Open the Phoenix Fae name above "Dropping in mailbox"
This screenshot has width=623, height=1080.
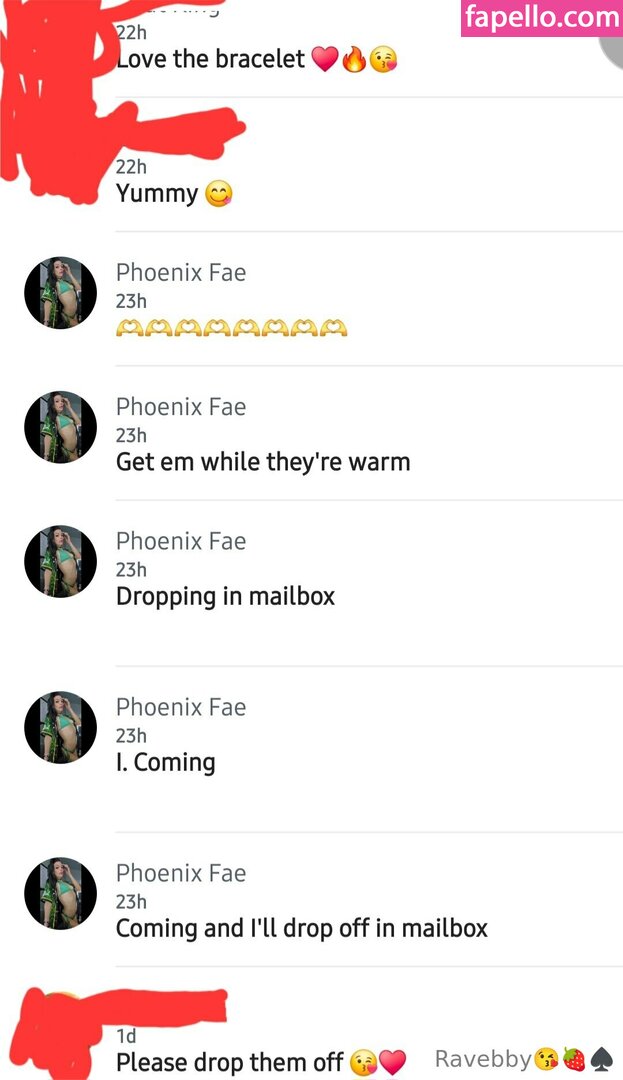tap(181, 541)
